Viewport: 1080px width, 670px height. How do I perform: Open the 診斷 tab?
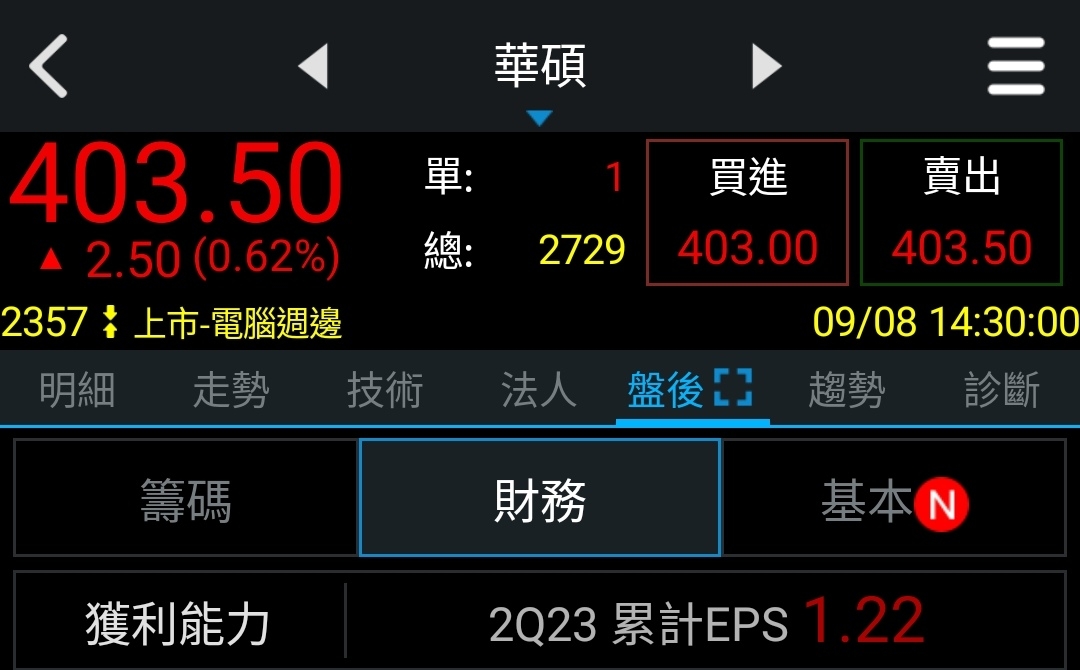coord(1001,390)
